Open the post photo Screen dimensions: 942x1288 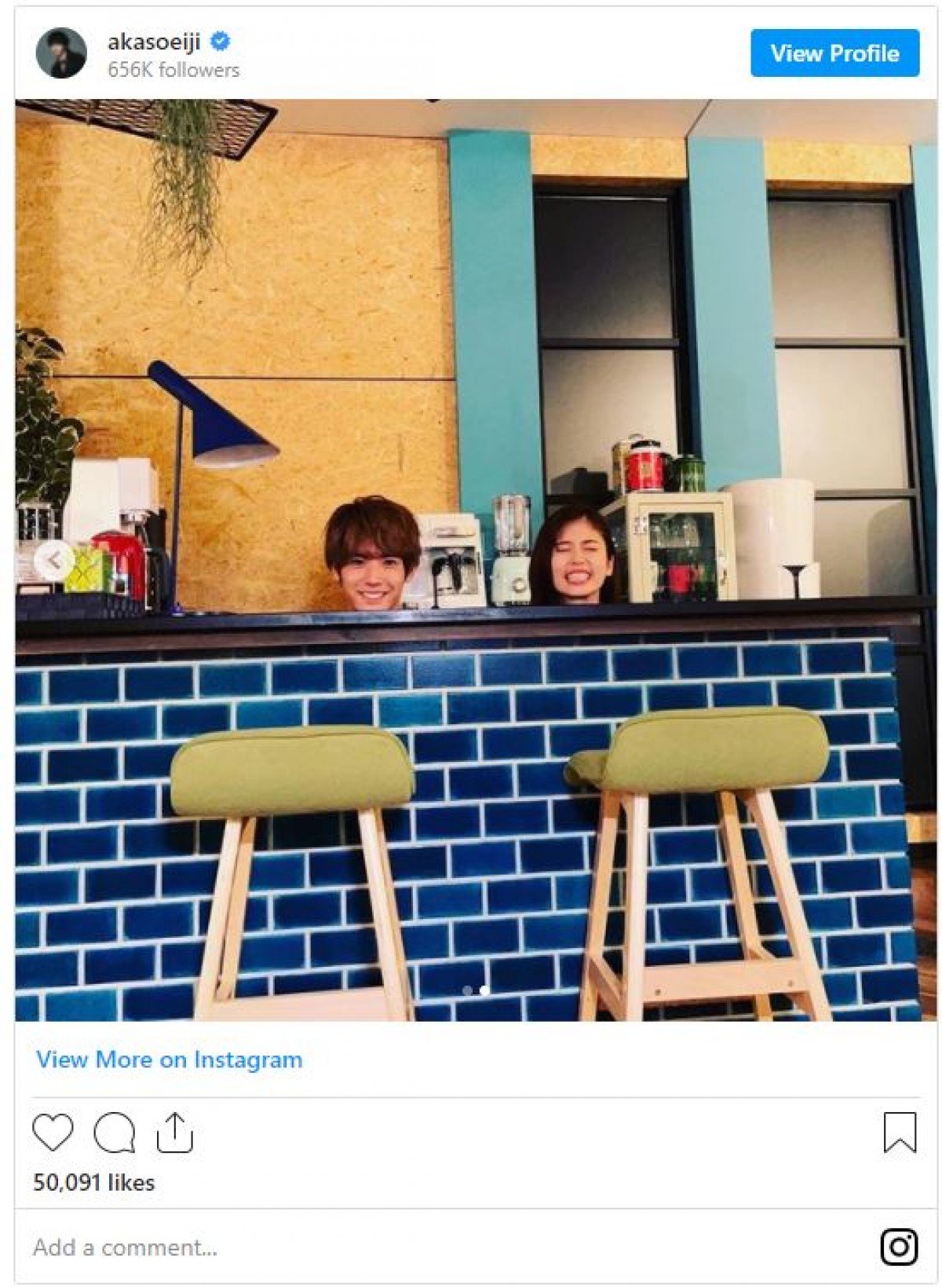coord(471,393)
